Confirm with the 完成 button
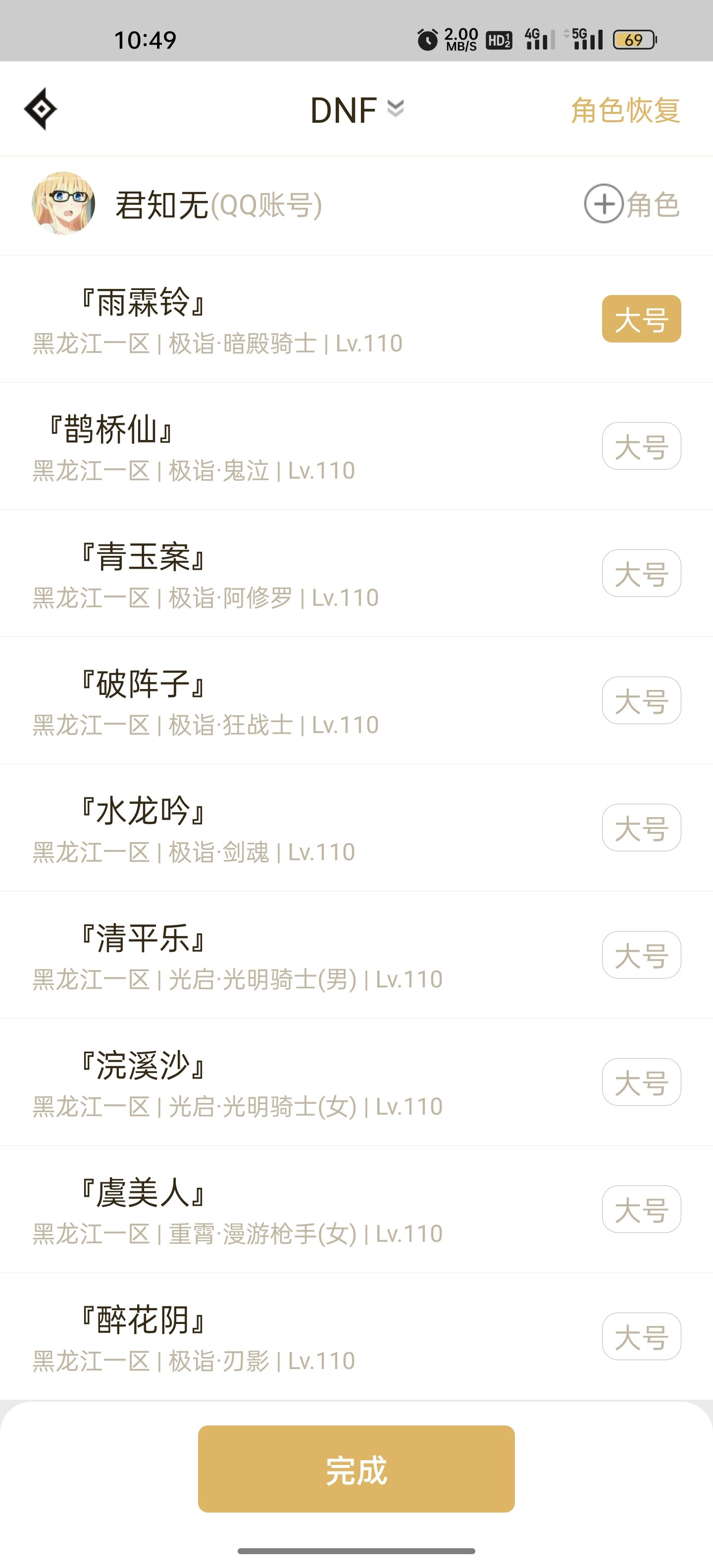 pyautogui.click(x=356, y=1470)
